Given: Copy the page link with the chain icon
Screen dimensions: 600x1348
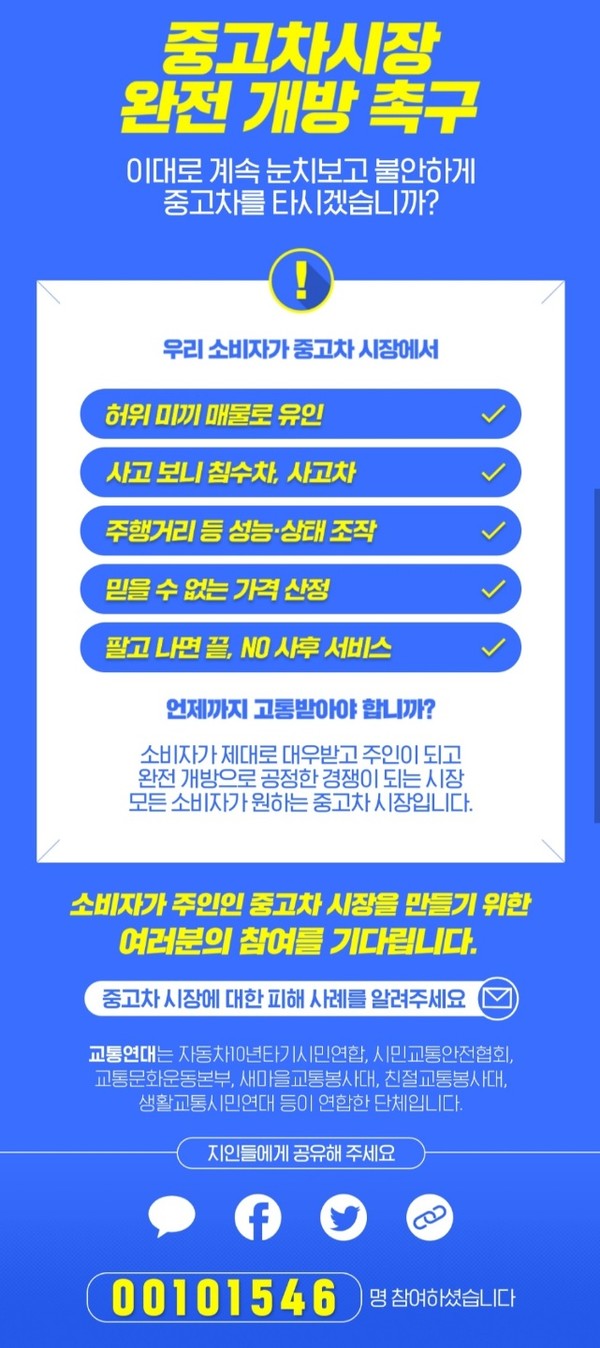Looking at the screenshot, I should coord(429,1217).
